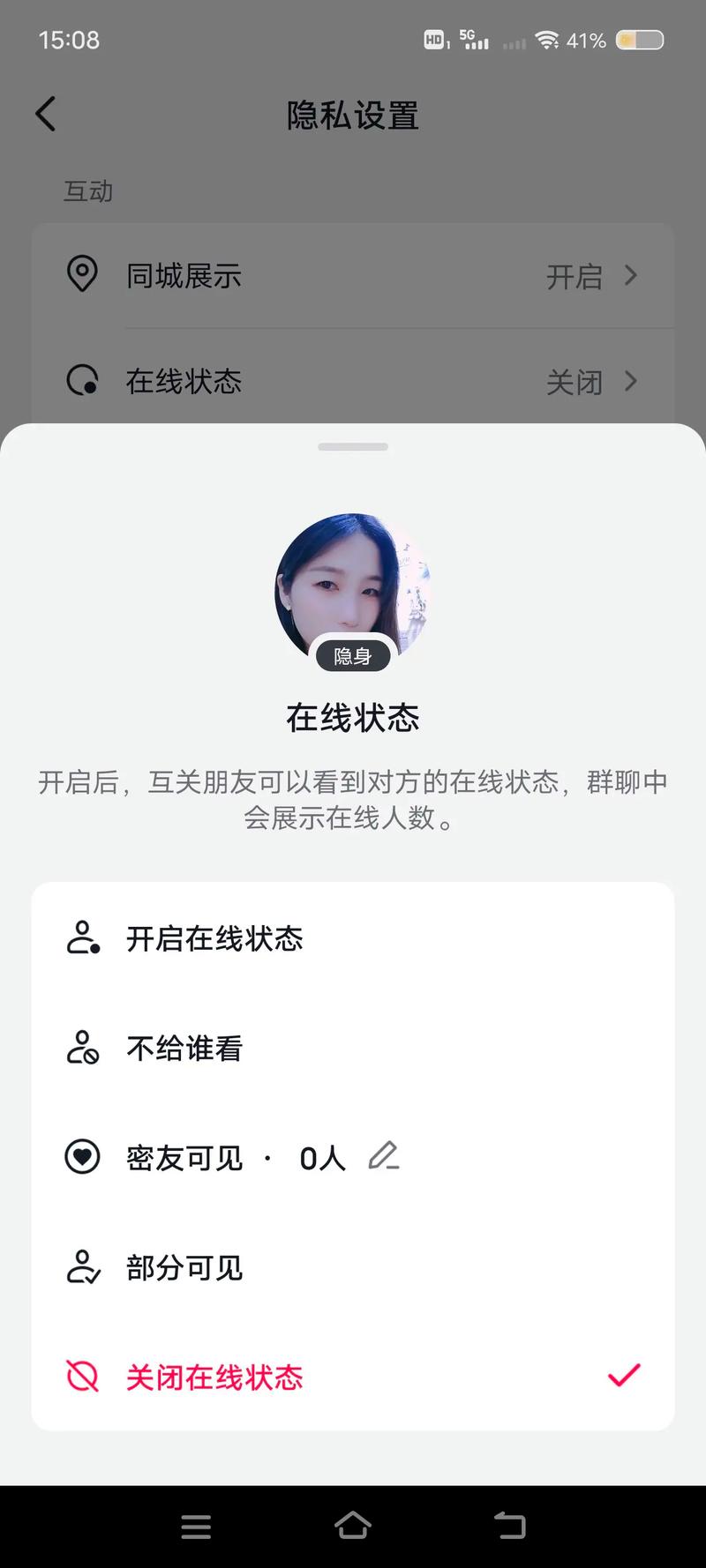Tap the system home button
706x1568 pixels.
coord(353,1526)
